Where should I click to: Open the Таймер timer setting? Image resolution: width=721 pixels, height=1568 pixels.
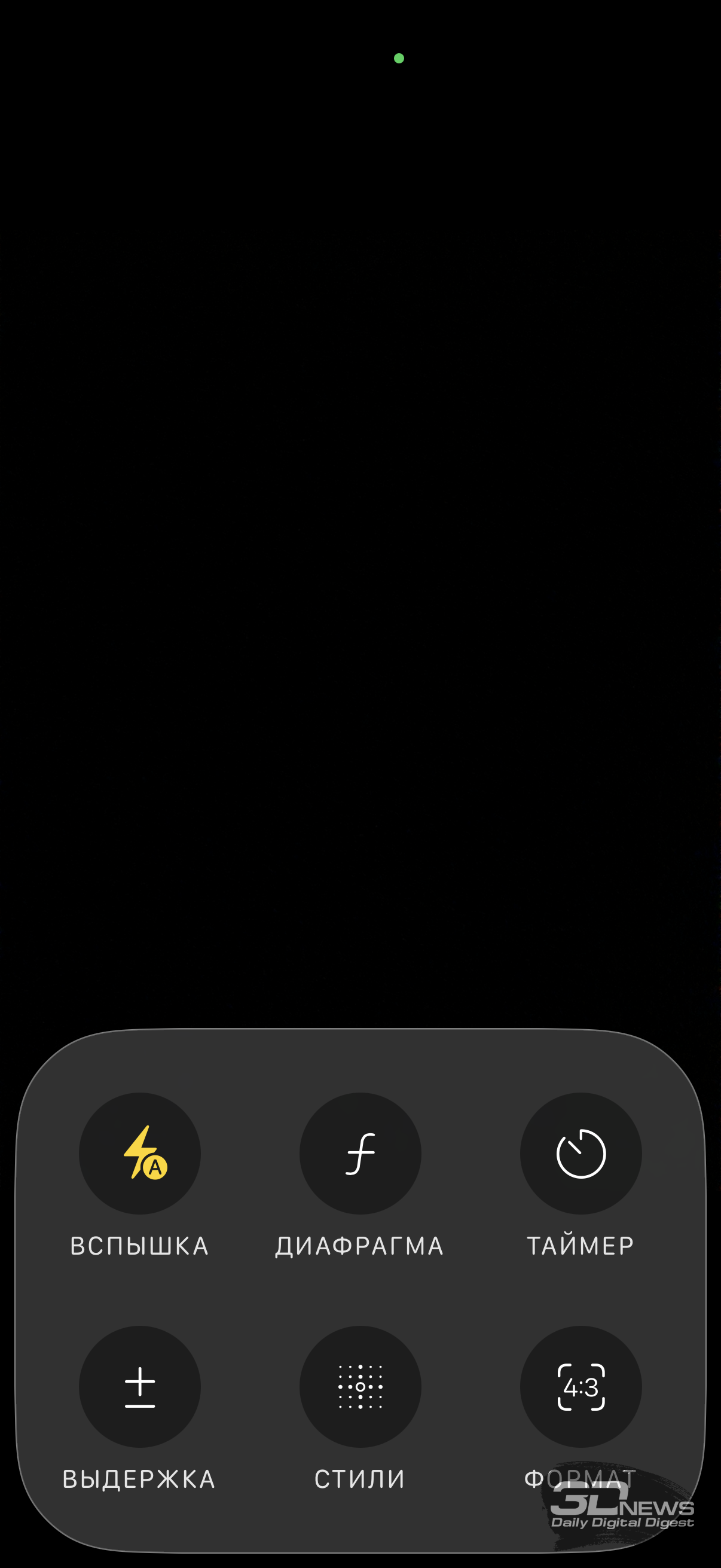tap(581, 1153)
